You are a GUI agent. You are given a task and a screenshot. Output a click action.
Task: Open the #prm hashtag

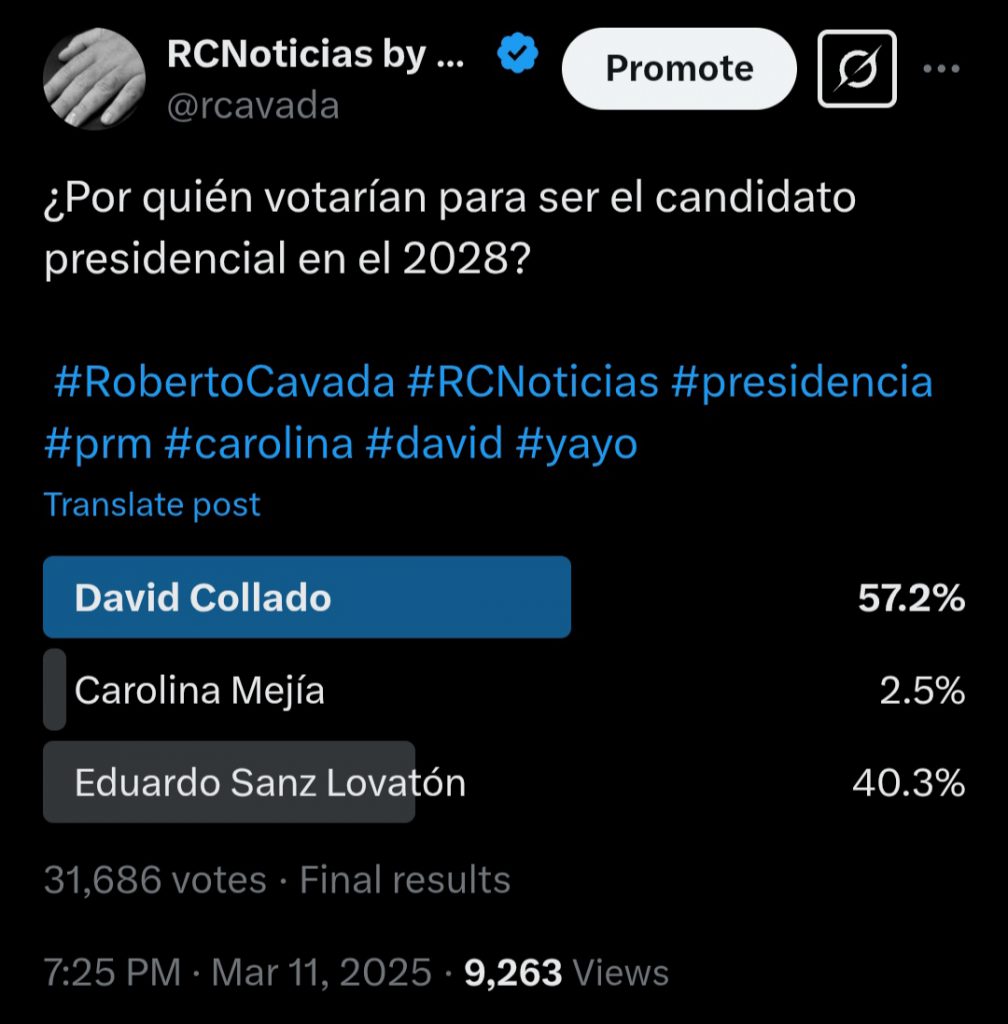point(98,443)
